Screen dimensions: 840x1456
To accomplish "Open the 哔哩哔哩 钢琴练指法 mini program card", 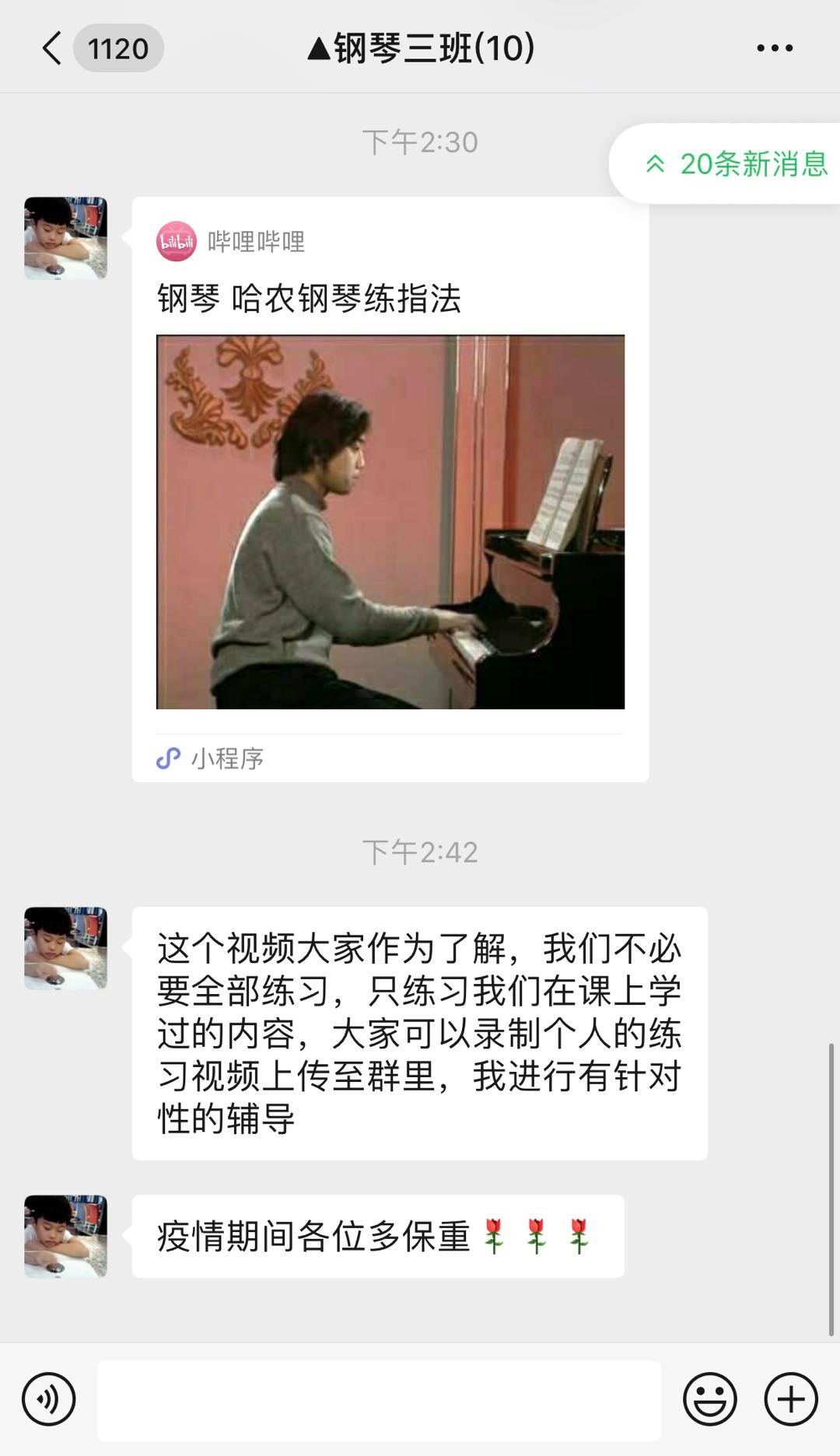I will tap(390, 489).
